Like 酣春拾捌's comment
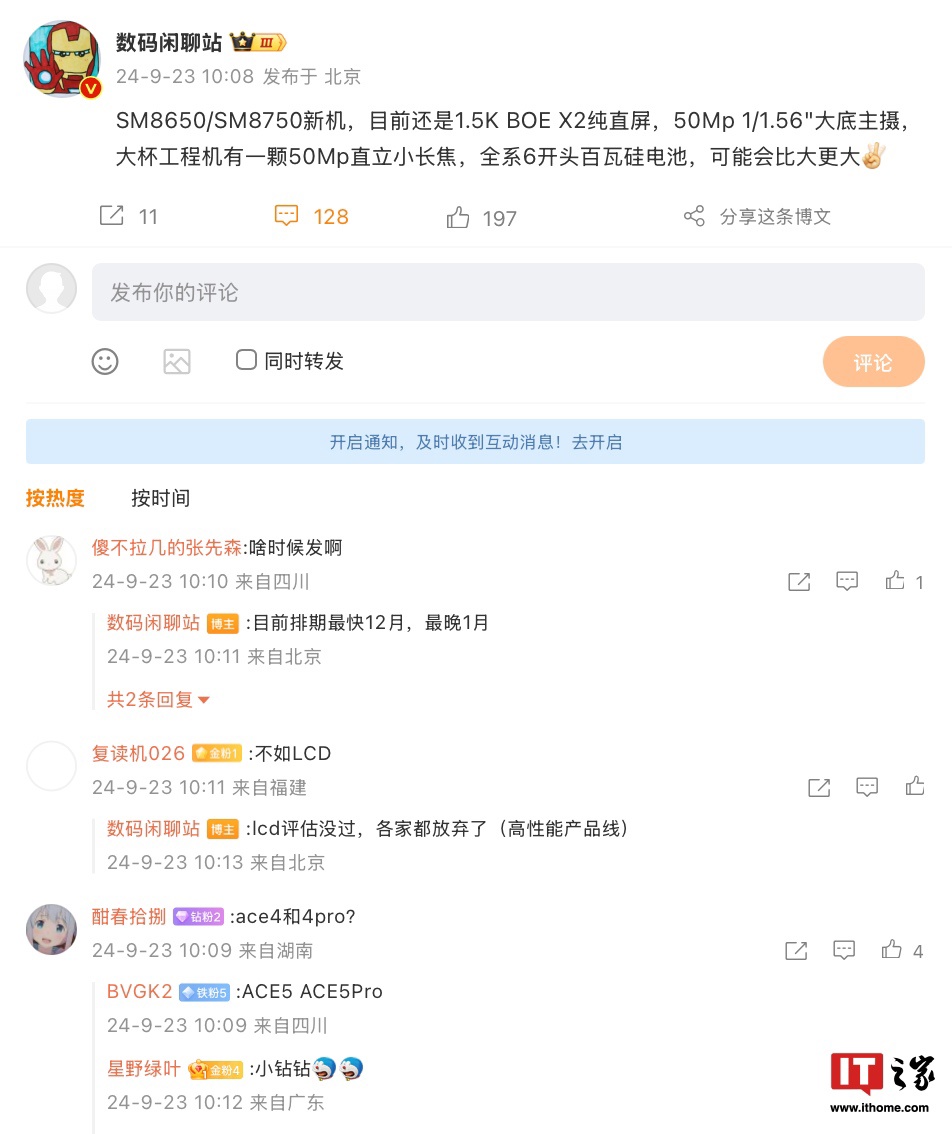This screenshot has height=1134, width=952. pyautogui.click(x=892, y=950)
